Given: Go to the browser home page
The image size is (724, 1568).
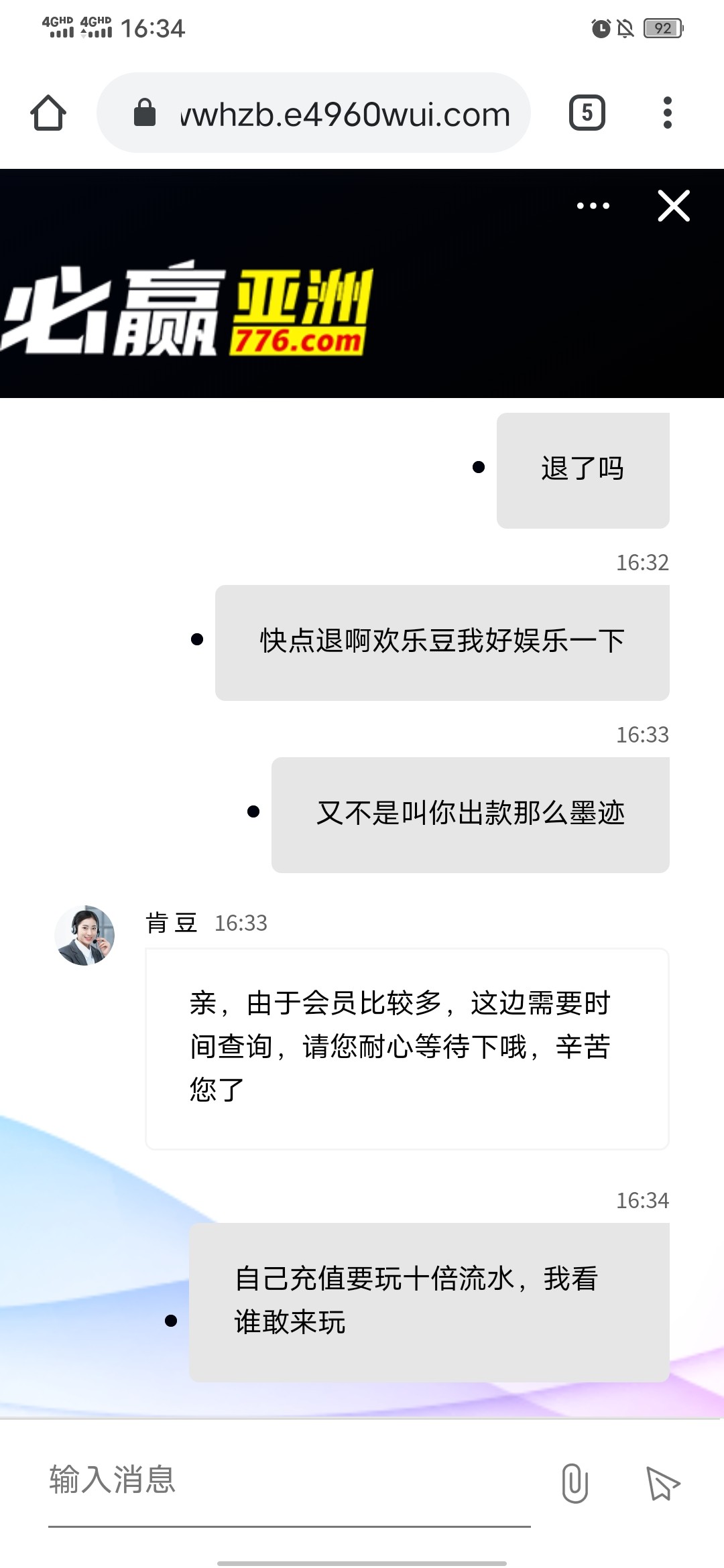Looking at the screenshot, I should [48, 113].
